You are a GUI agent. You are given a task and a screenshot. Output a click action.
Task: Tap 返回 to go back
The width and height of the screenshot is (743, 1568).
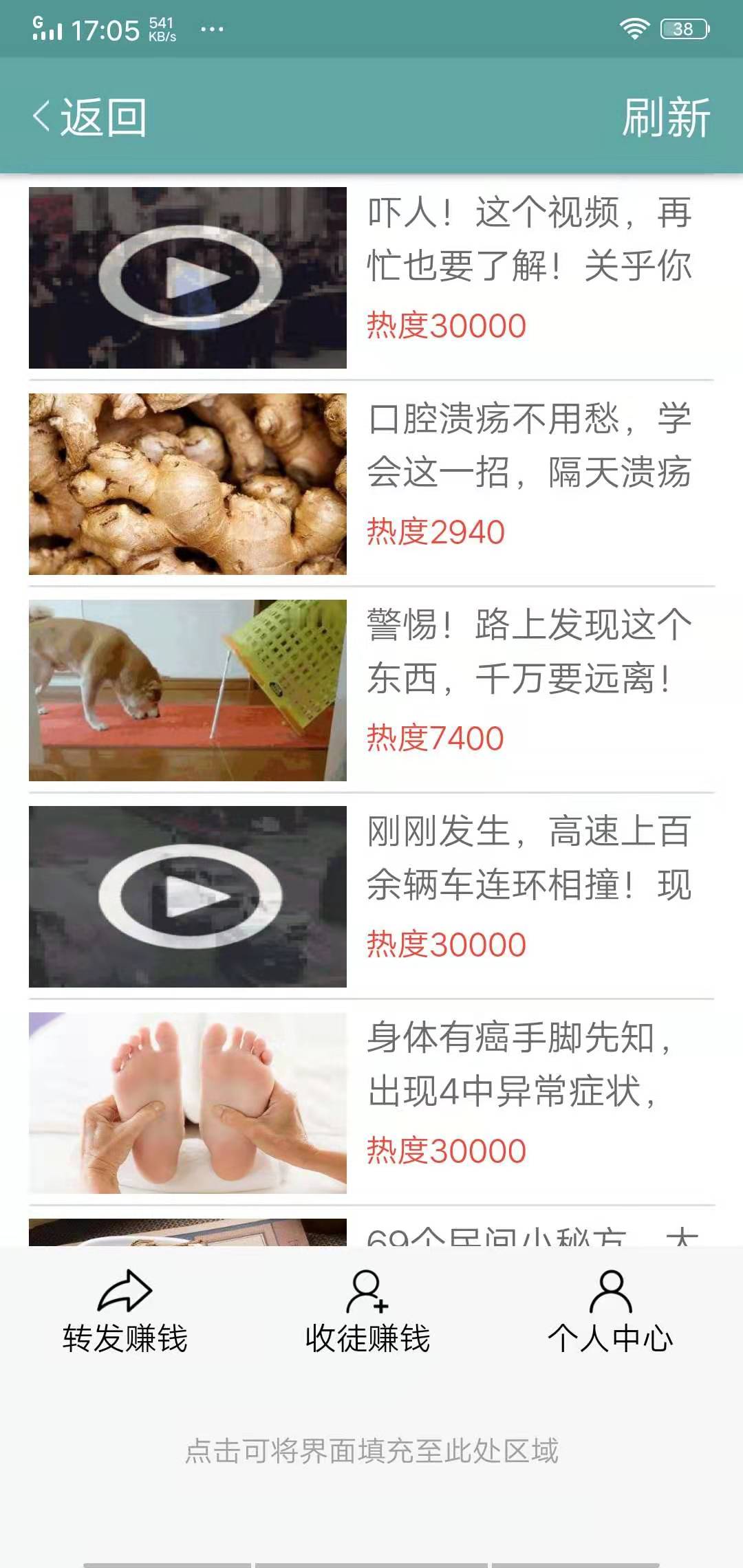pyautogui.click(x=103, y=116)
